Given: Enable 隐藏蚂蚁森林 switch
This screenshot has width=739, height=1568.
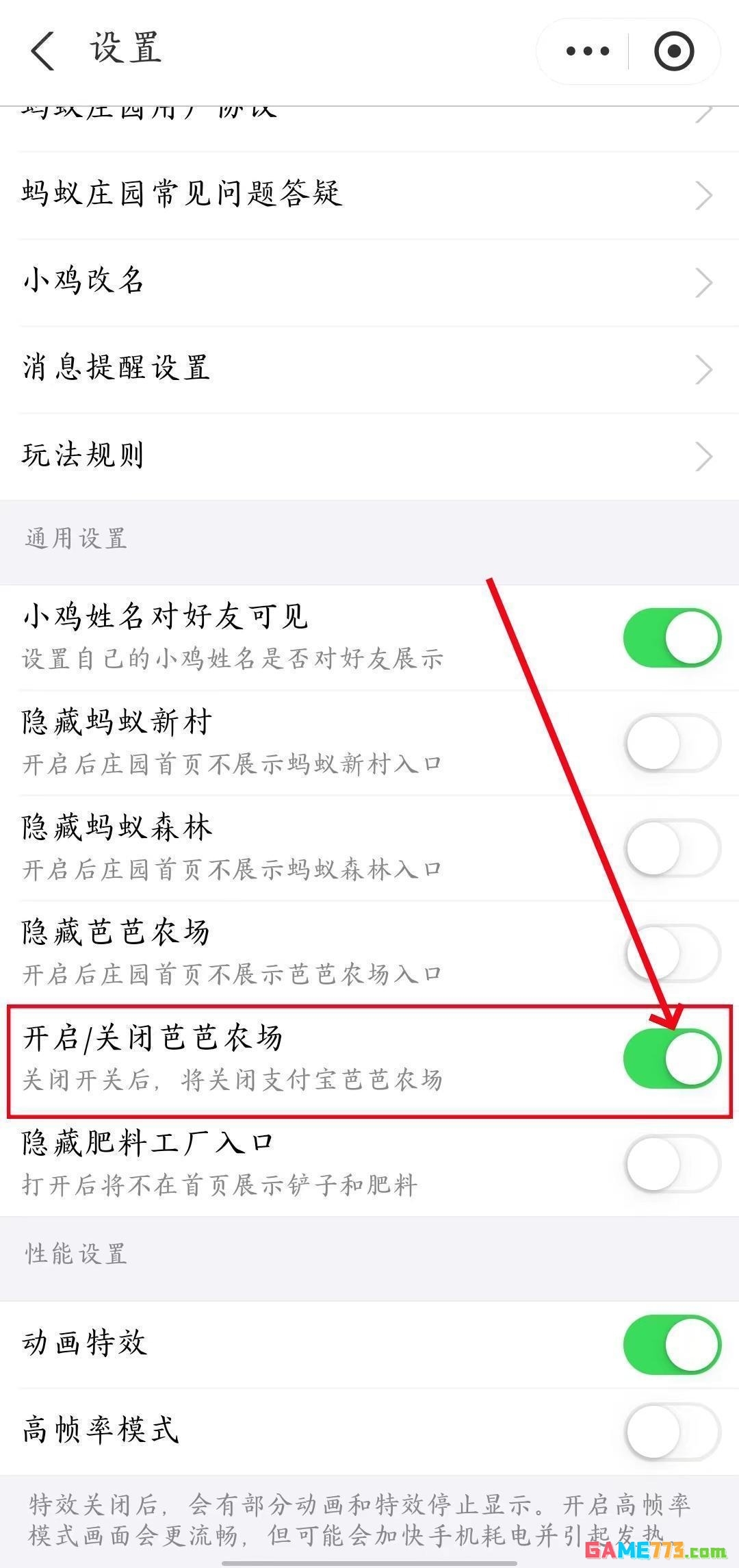Looking at the screenshot, I should pyautogui.click(x=672, y=848).
